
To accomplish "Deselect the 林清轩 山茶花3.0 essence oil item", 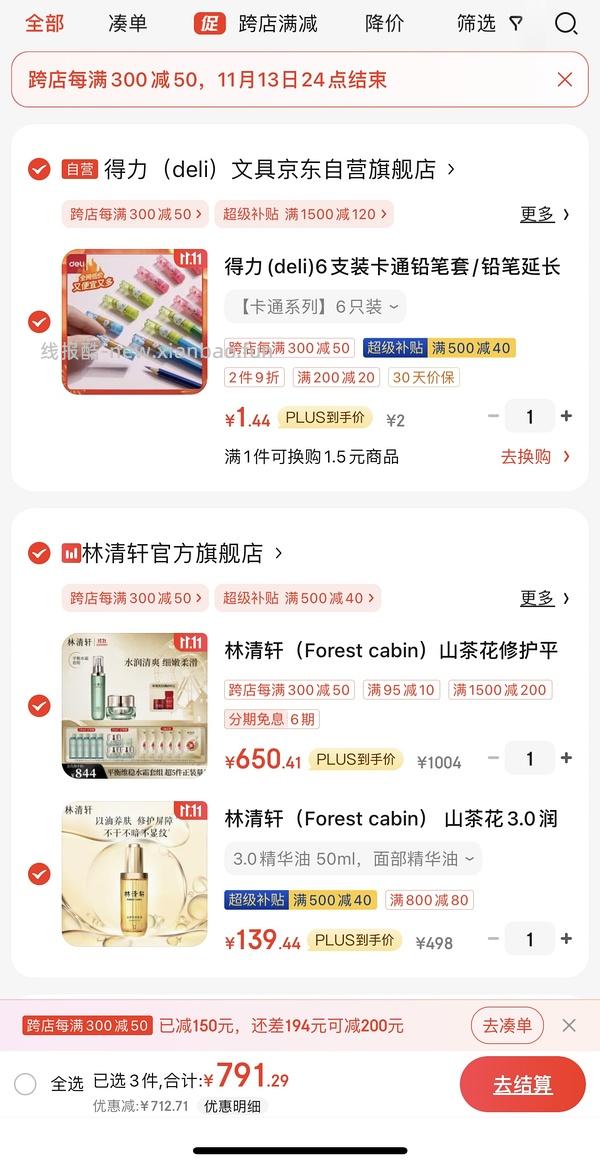I will (39, 874).
